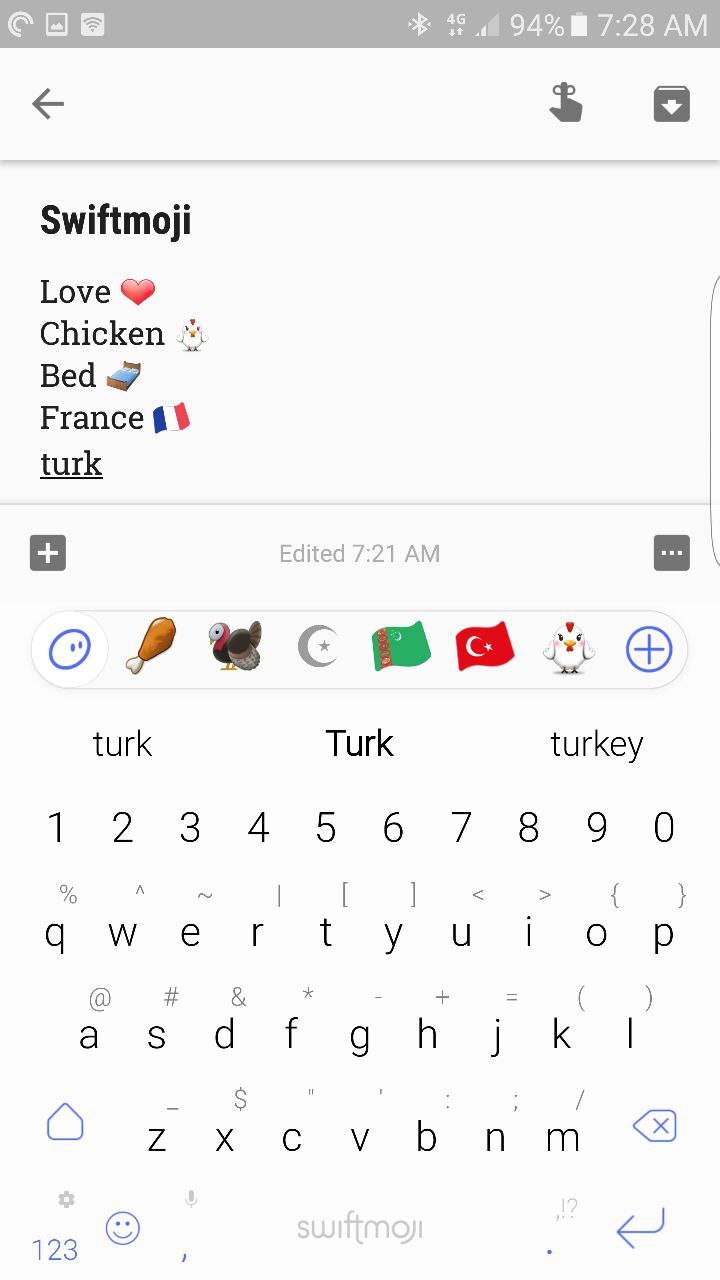Tap the blue plus for more emoji
Screen dimensions: 720x1280
click(x=649, y=650)
